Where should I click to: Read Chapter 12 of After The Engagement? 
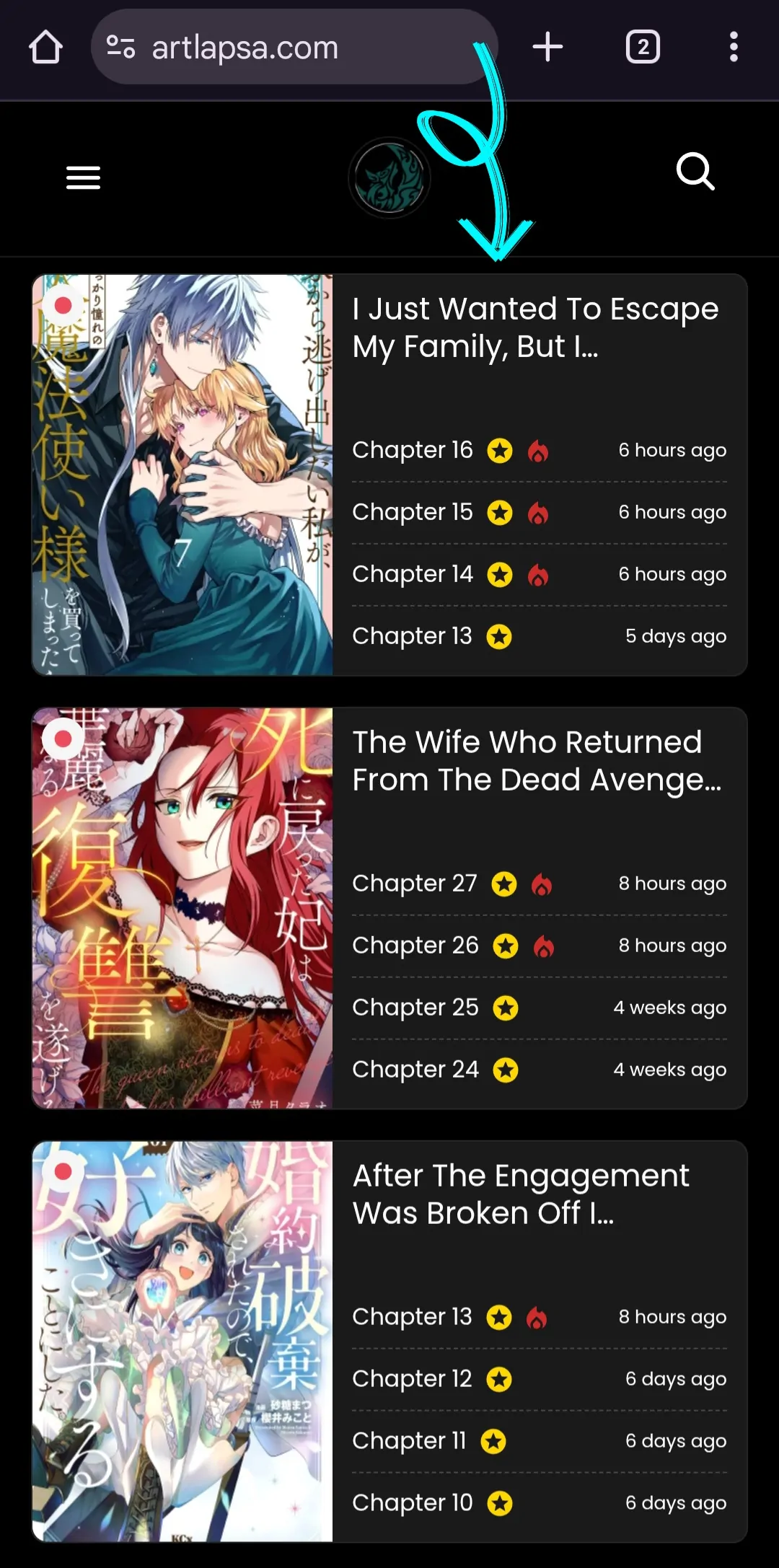click(411, 1379)
